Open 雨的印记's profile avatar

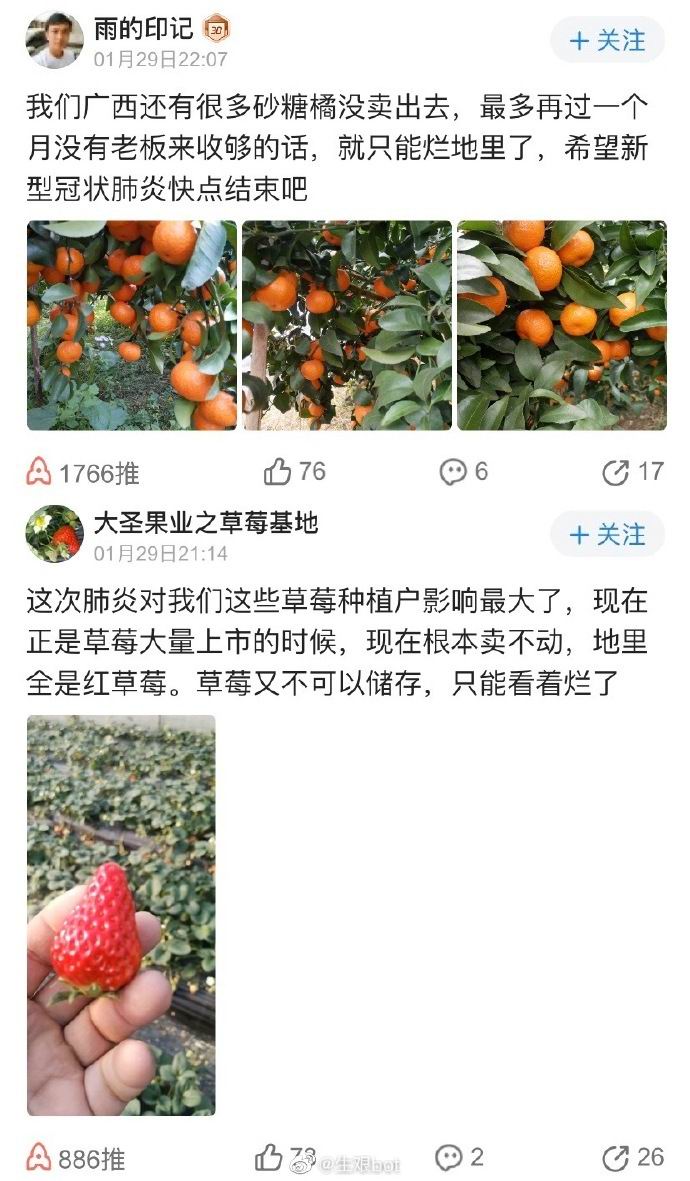pos(55,41)
